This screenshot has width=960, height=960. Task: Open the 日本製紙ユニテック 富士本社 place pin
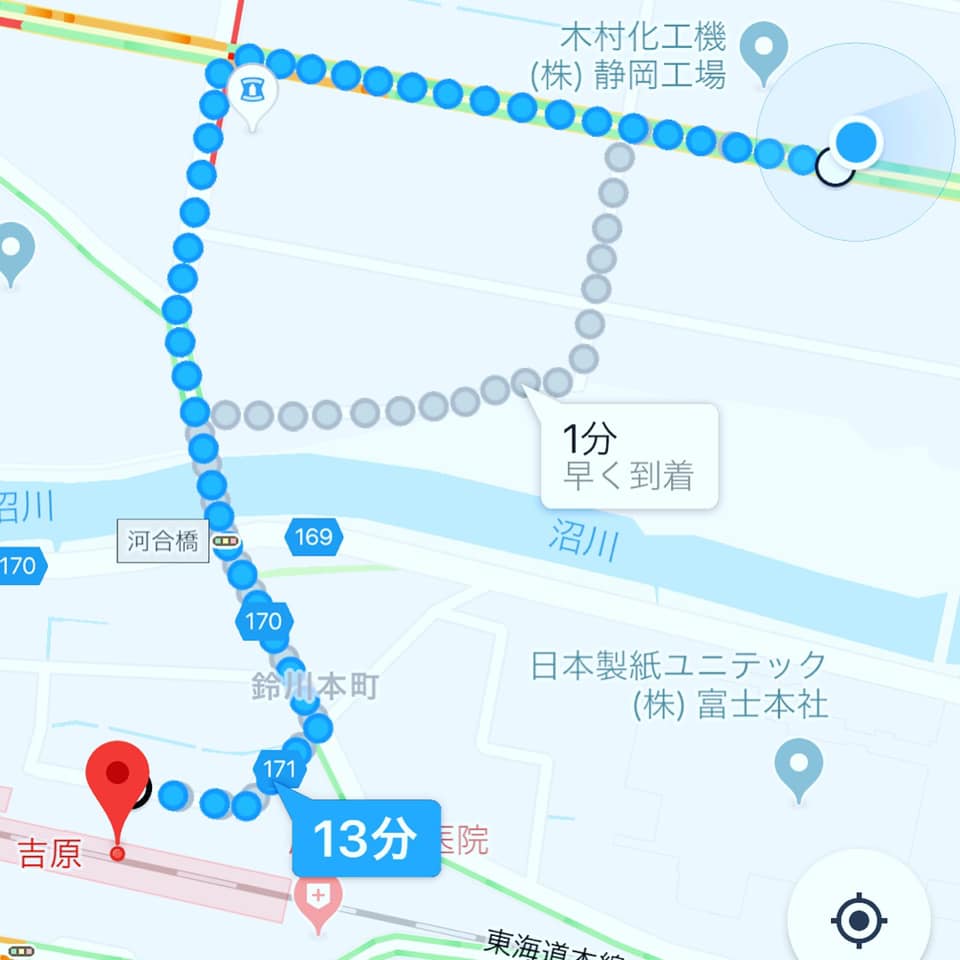point(798,768)
